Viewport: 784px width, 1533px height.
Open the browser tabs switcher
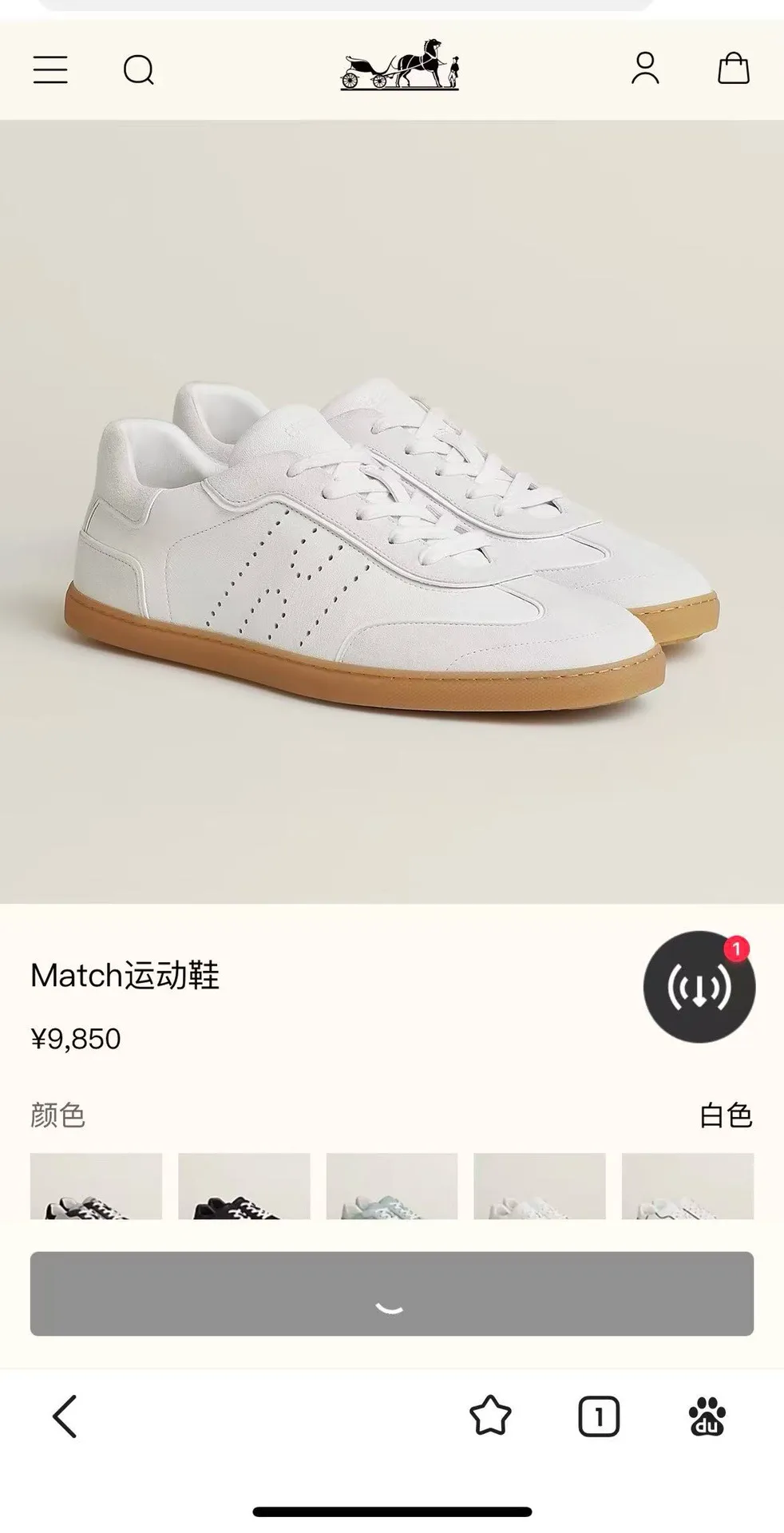598,1416
